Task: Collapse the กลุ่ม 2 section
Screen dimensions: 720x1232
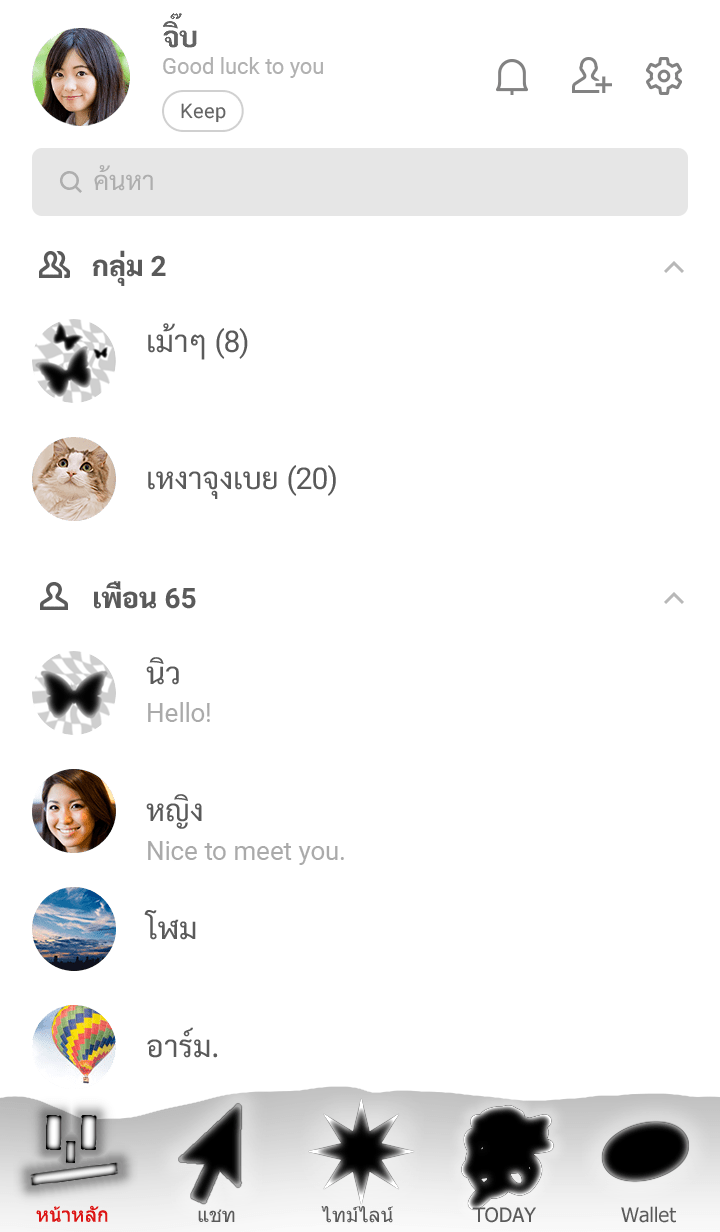Action: tap(674, 267)
